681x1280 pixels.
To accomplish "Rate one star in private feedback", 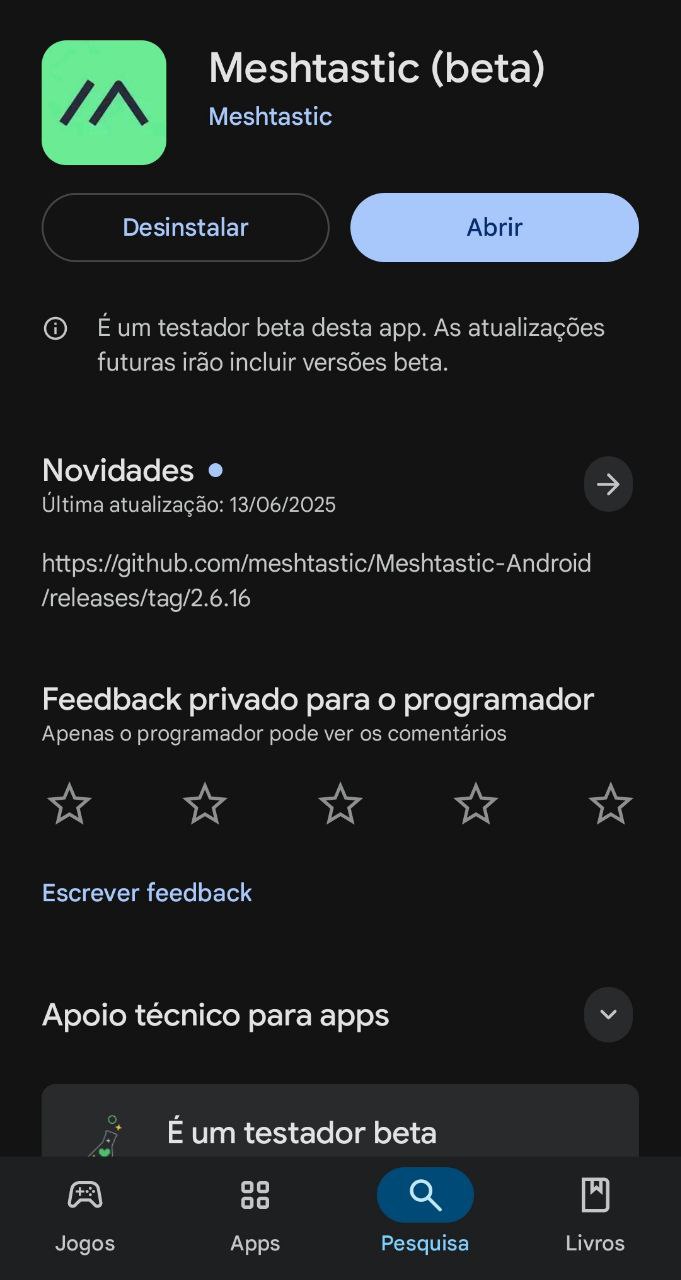I will click(x=69, y=804).
